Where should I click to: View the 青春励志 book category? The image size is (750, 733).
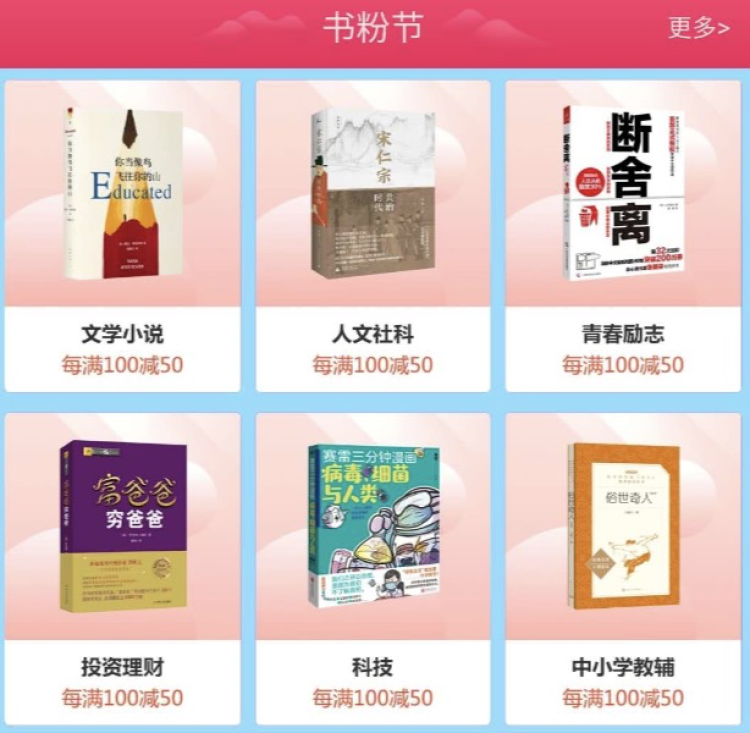(x=622, y=236)
